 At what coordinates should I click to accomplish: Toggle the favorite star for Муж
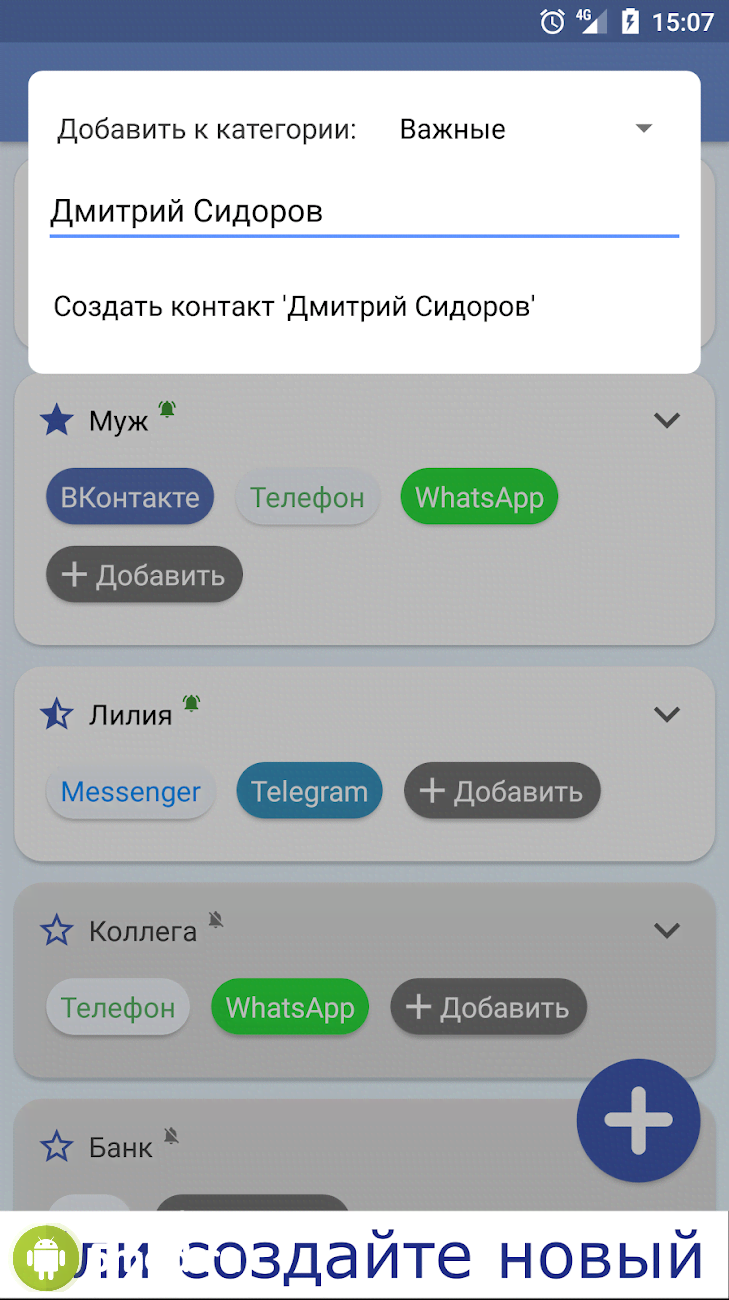(x=57, y=420)
